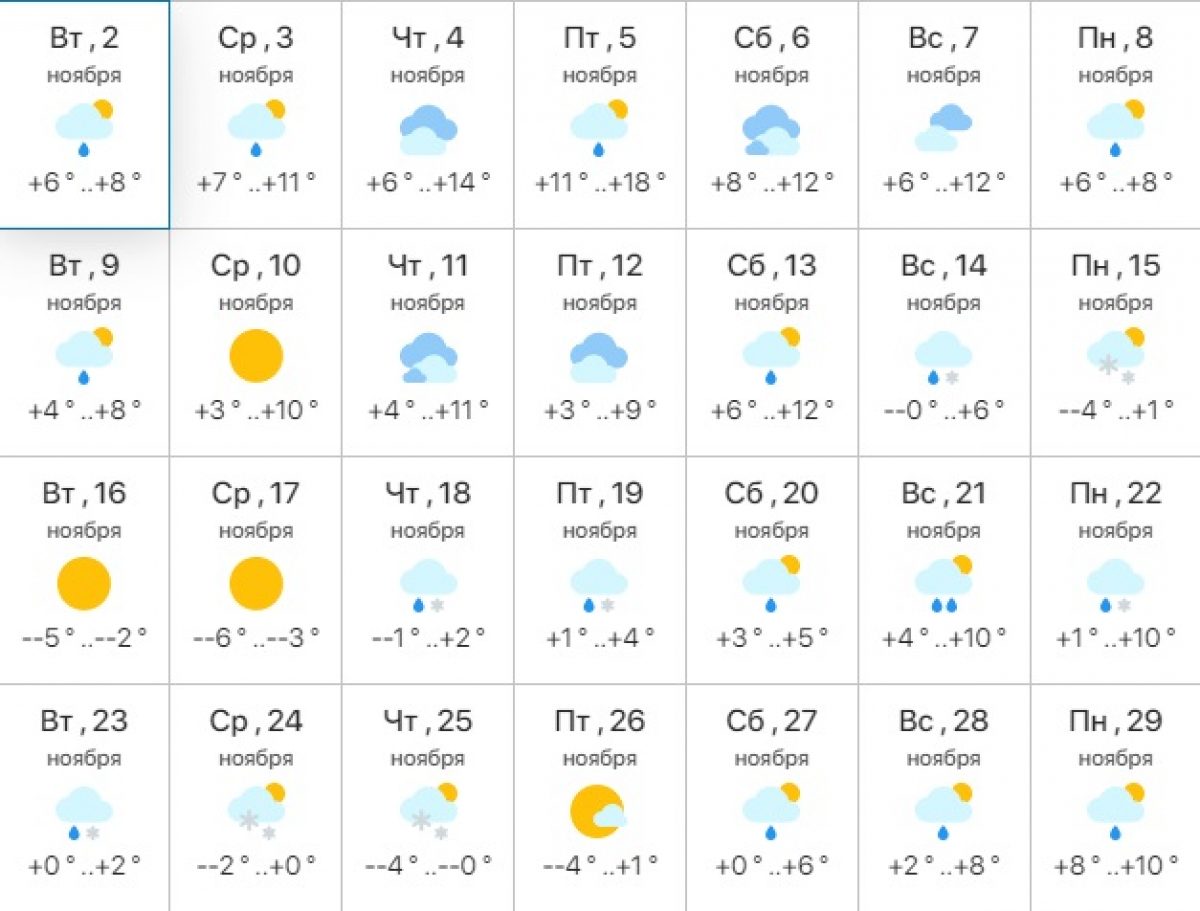Screen dimensions: 1200x911
Task: Open Monday, November 29 forecast
Action: pos(1116,797)
